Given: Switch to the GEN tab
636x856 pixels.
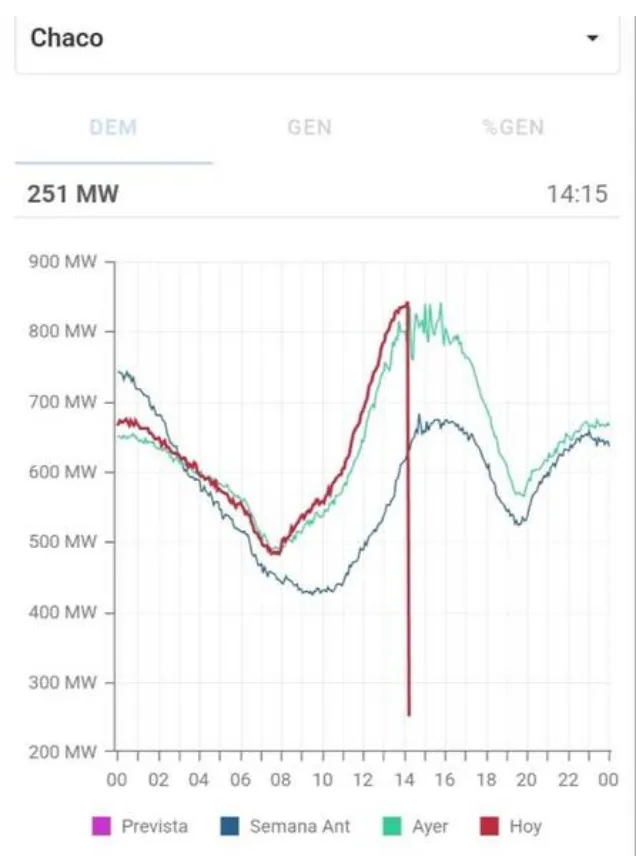Looking at the screenshot, I should (x=310, y=127).
